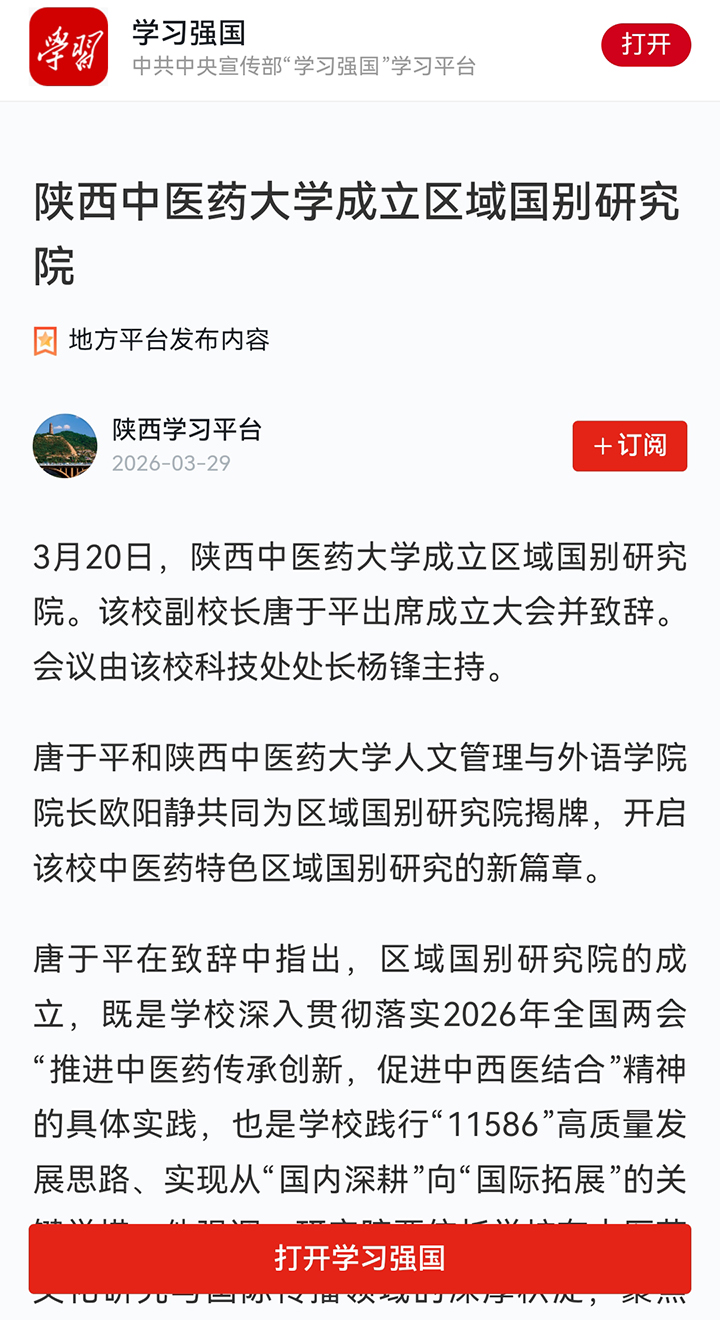Screen dimensions: 720x1320
Task: Subscribe via the 订阅 button
Action: pyautogui.click(x=629, y=446)
